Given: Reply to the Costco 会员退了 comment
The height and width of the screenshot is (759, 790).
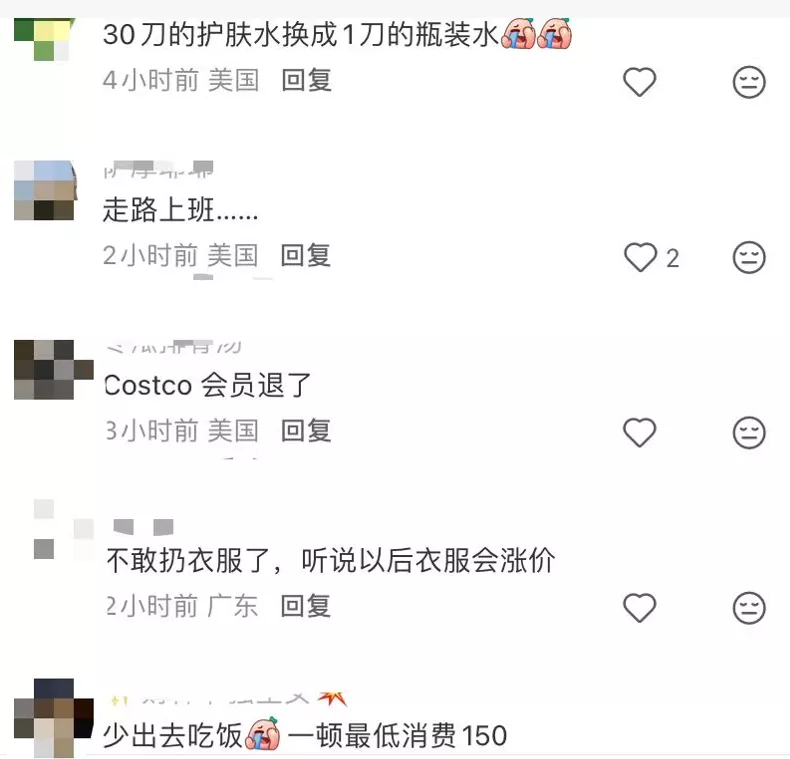Looking at the screenshot, I should (x=306, y=431).
